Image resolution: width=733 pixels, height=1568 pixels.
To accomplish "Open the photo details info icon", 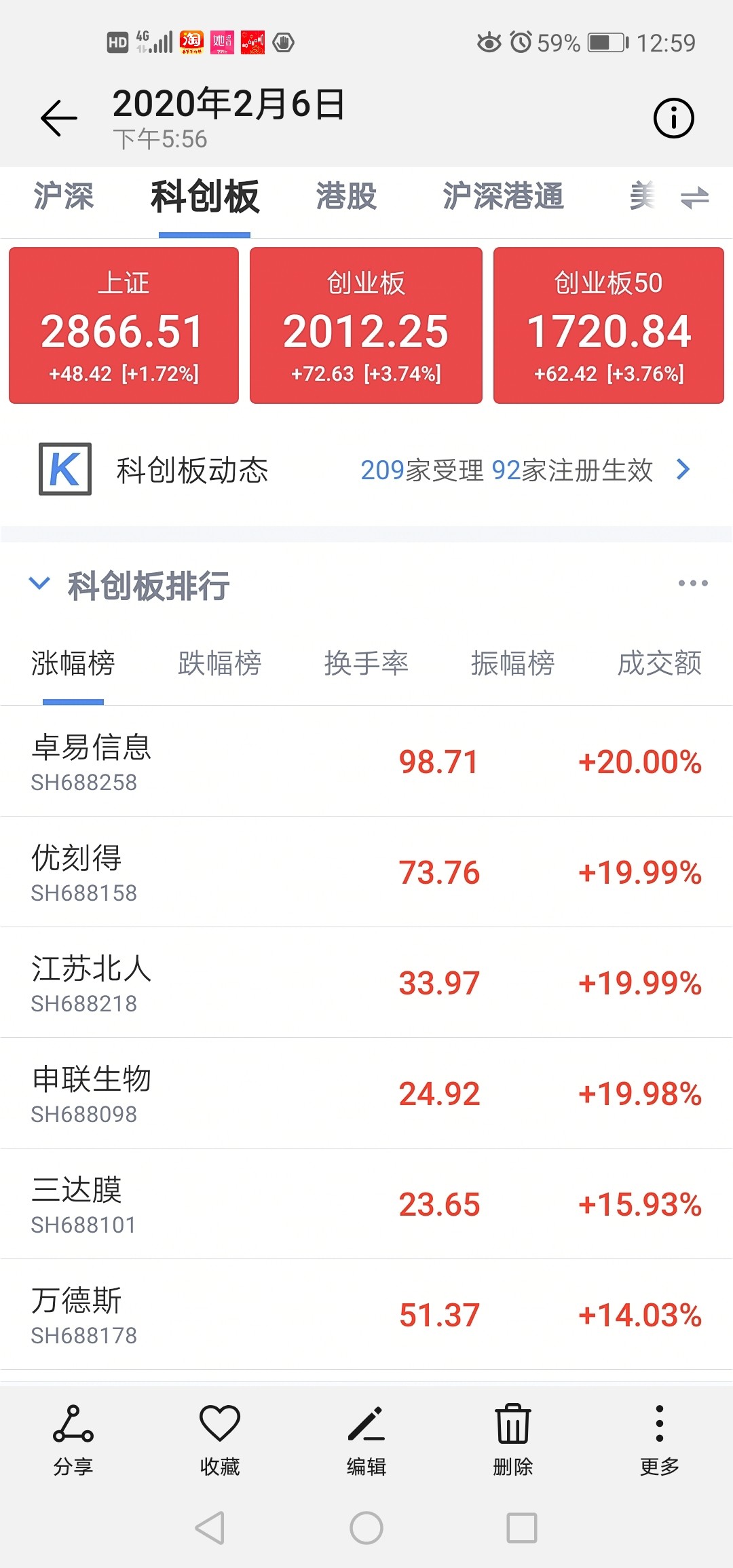I will (673, 118).
